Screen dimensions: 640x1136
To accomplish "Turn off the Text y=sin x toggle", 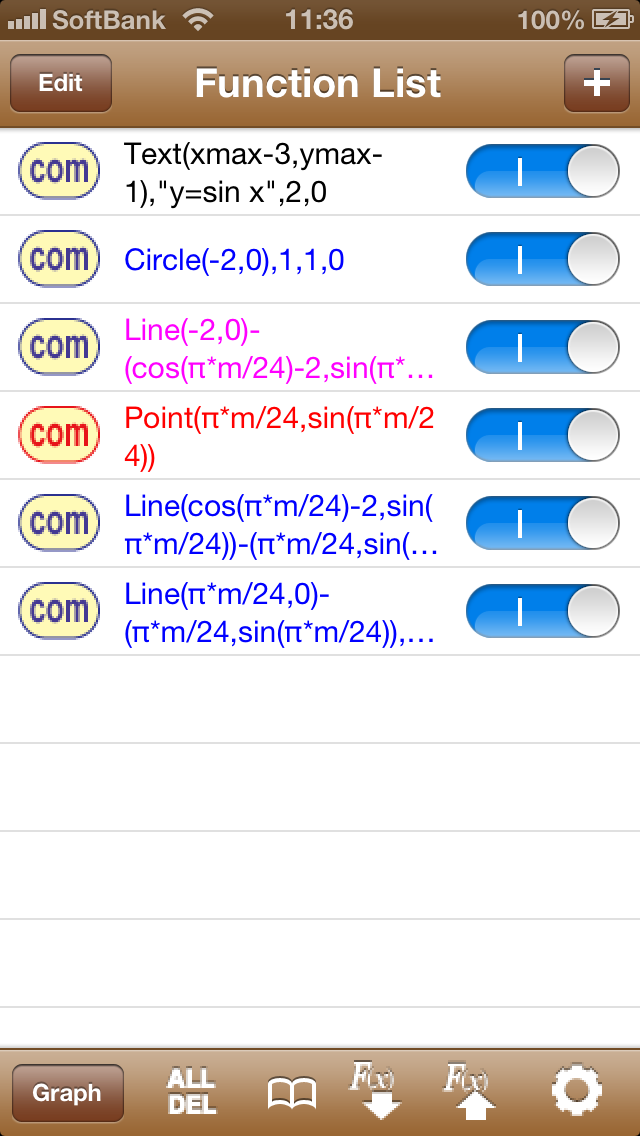I will coord(542,171).
